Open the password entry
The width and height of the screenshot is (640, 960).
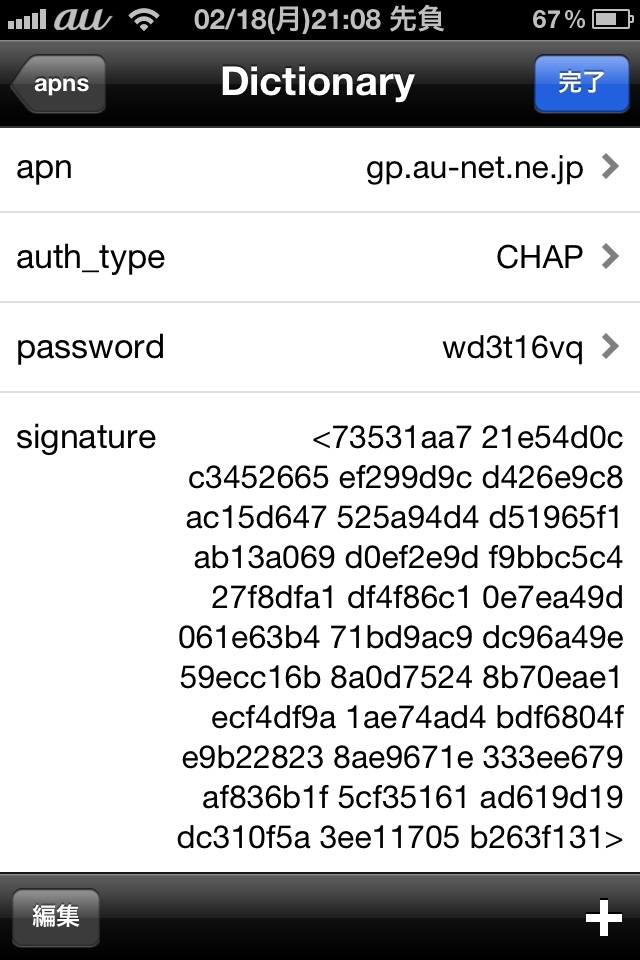tap(320, 348)
